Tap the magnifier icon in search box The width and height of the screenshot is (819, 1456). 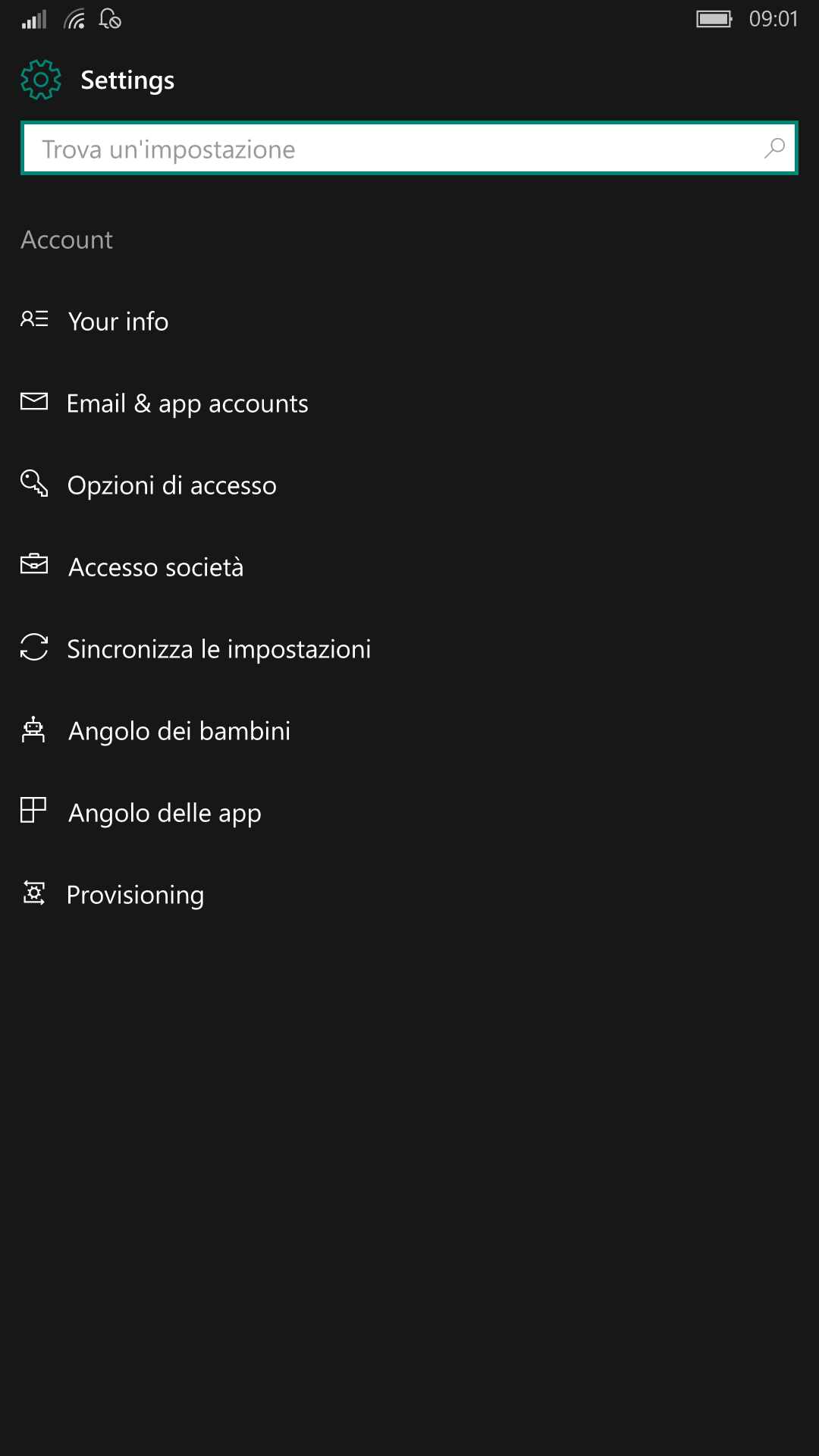pos(774,148)
